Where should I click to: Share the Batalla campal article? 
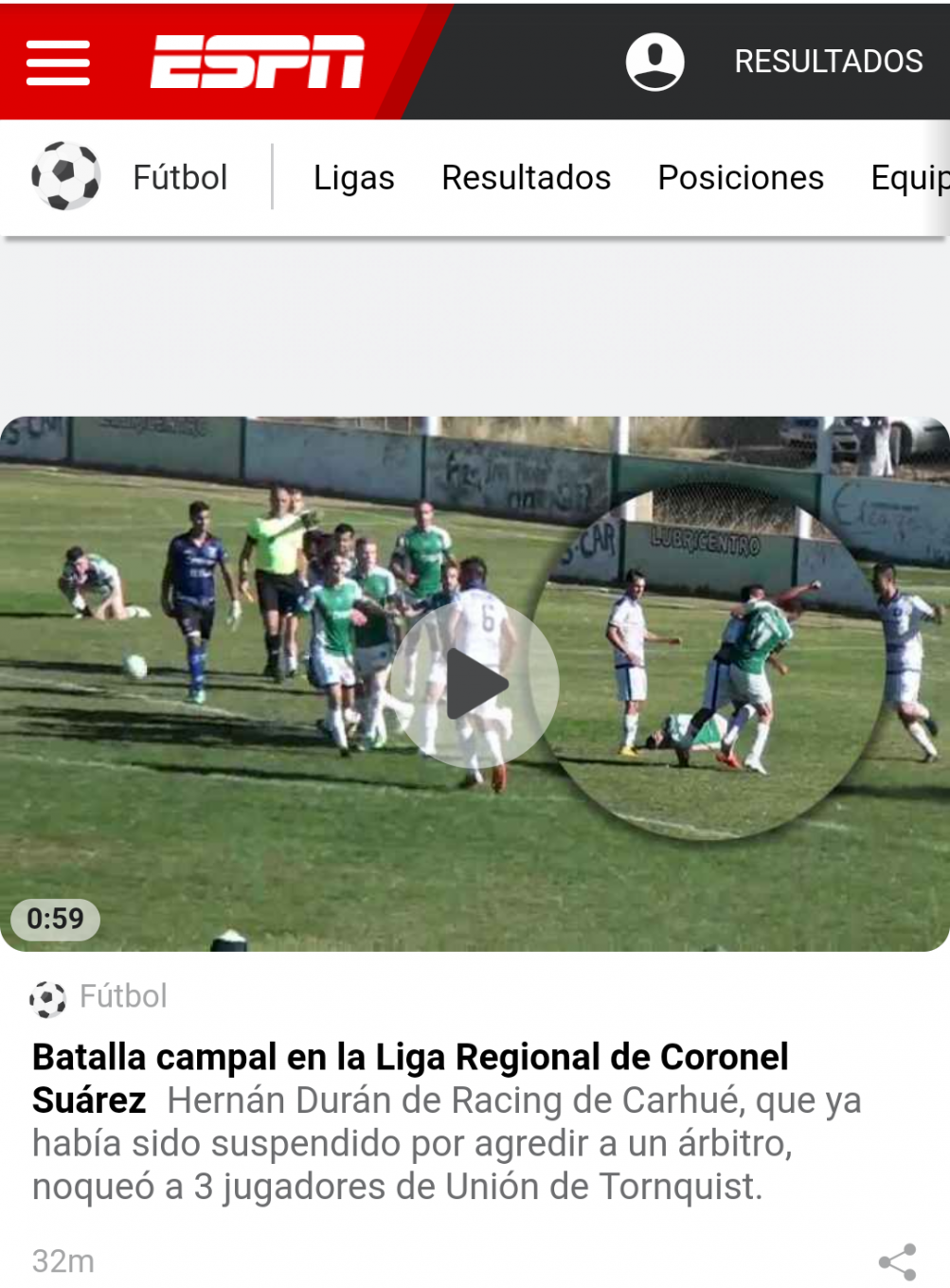[897, 1261]
